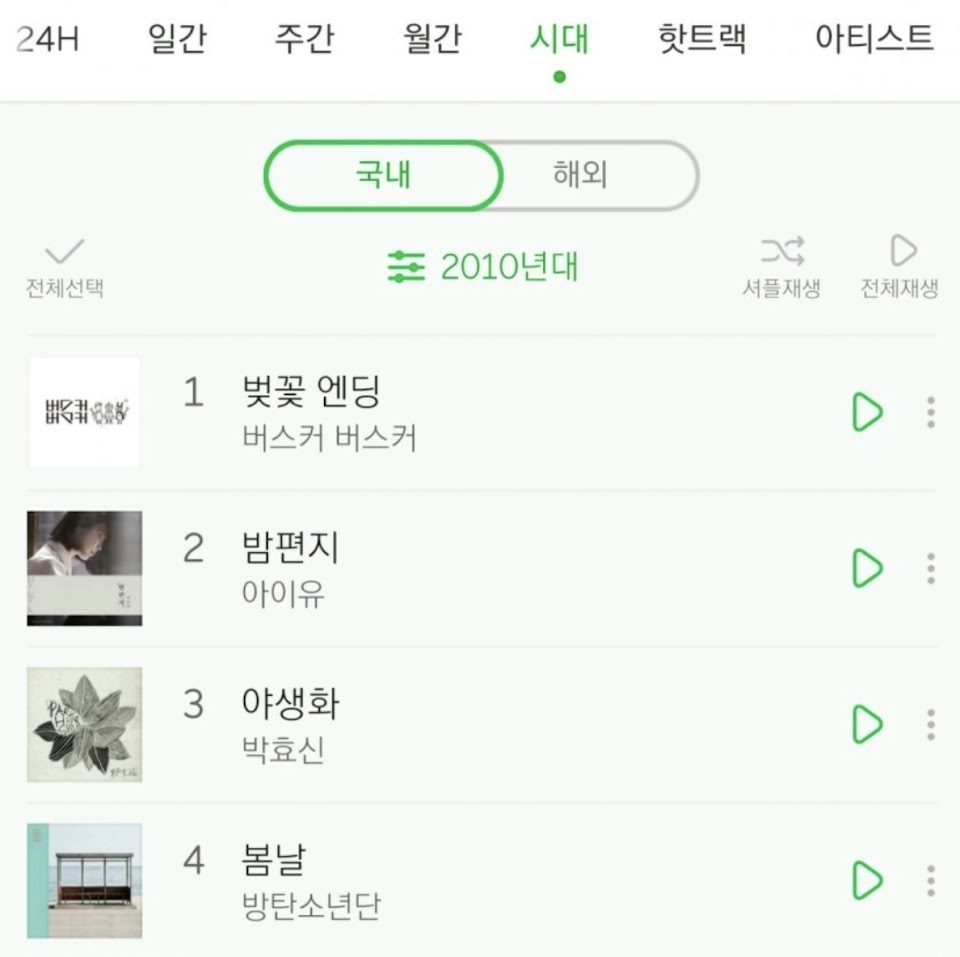Play 밤편지 by 아이유
The height and width of the screenshot is (957, 960).
867,568
